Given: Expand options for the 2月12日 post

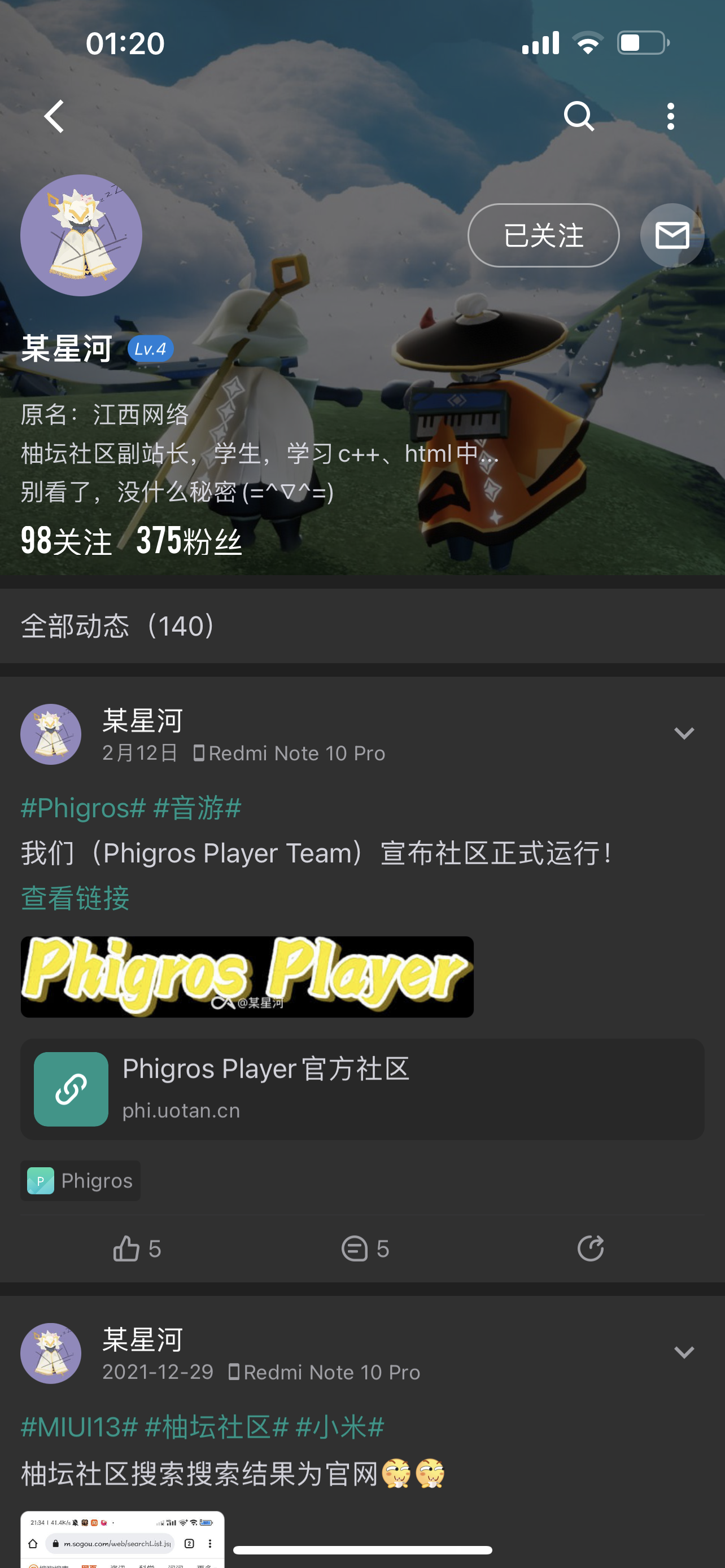Looking at the screenshot, I should point(684,733).
